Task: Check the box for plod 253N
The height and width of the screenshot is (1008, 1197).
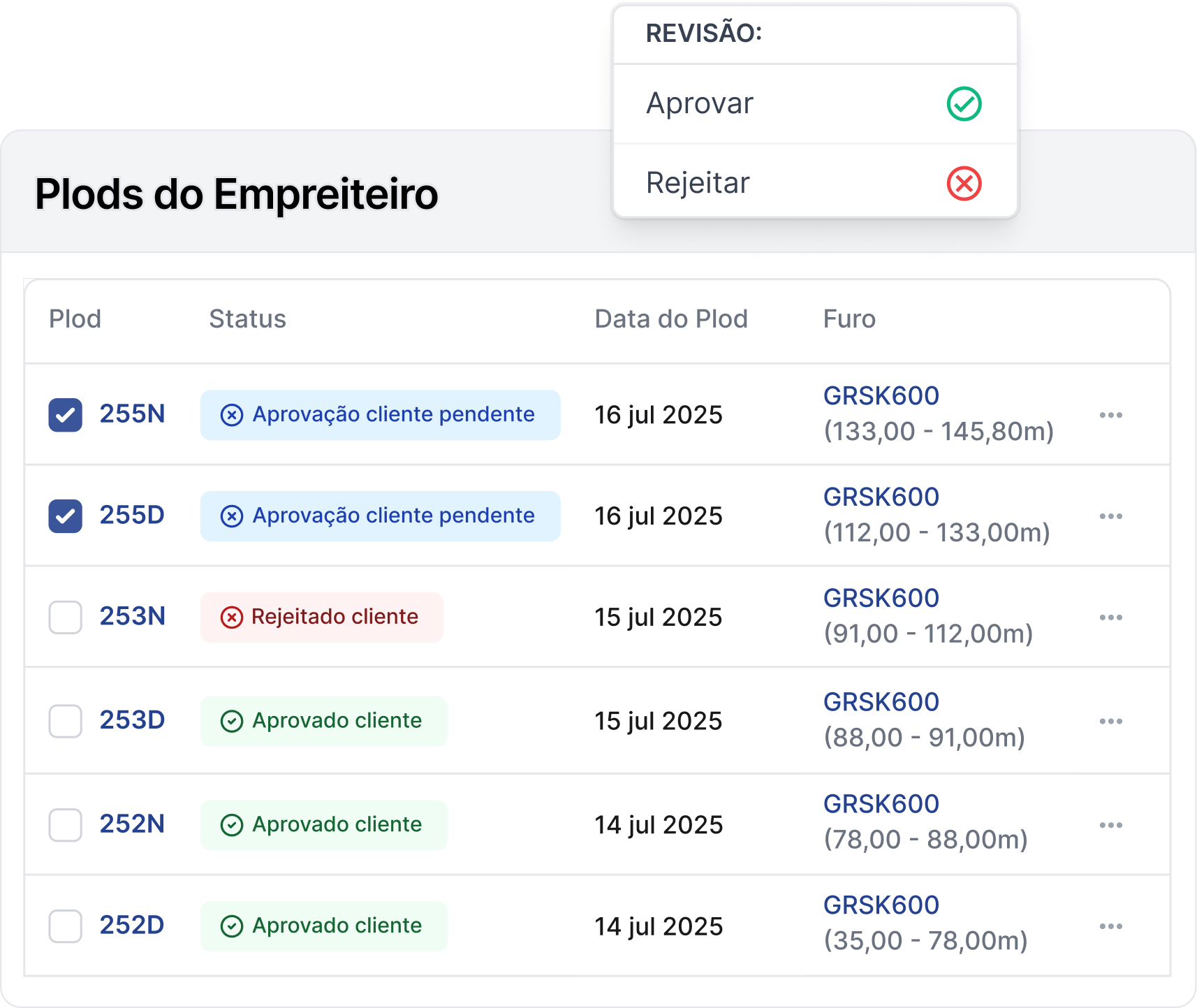Action: pyautogui.click(x=66, y=618)
